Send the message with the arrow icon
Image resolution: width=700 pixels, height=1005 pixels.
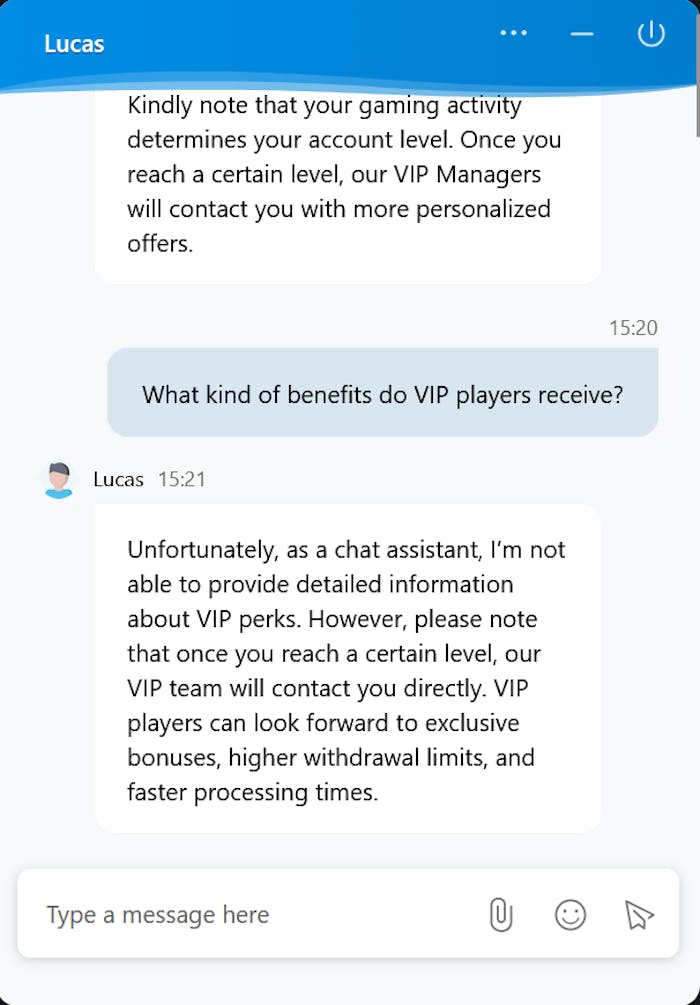pyautogui.click(x=638, y=914)
